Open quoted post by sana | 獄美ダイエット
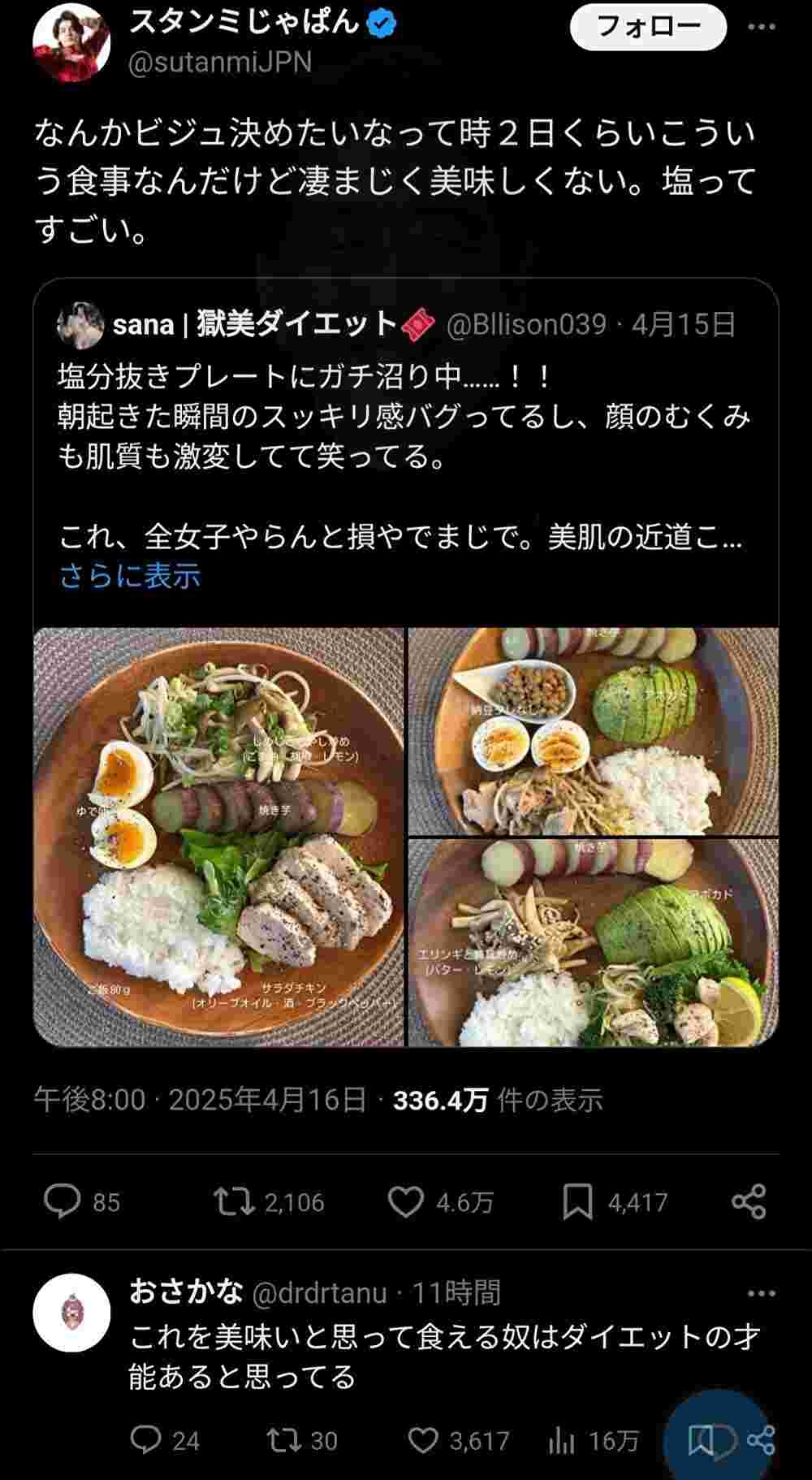The height and width of the screenshot is (1480, 812). coord(406,455)
